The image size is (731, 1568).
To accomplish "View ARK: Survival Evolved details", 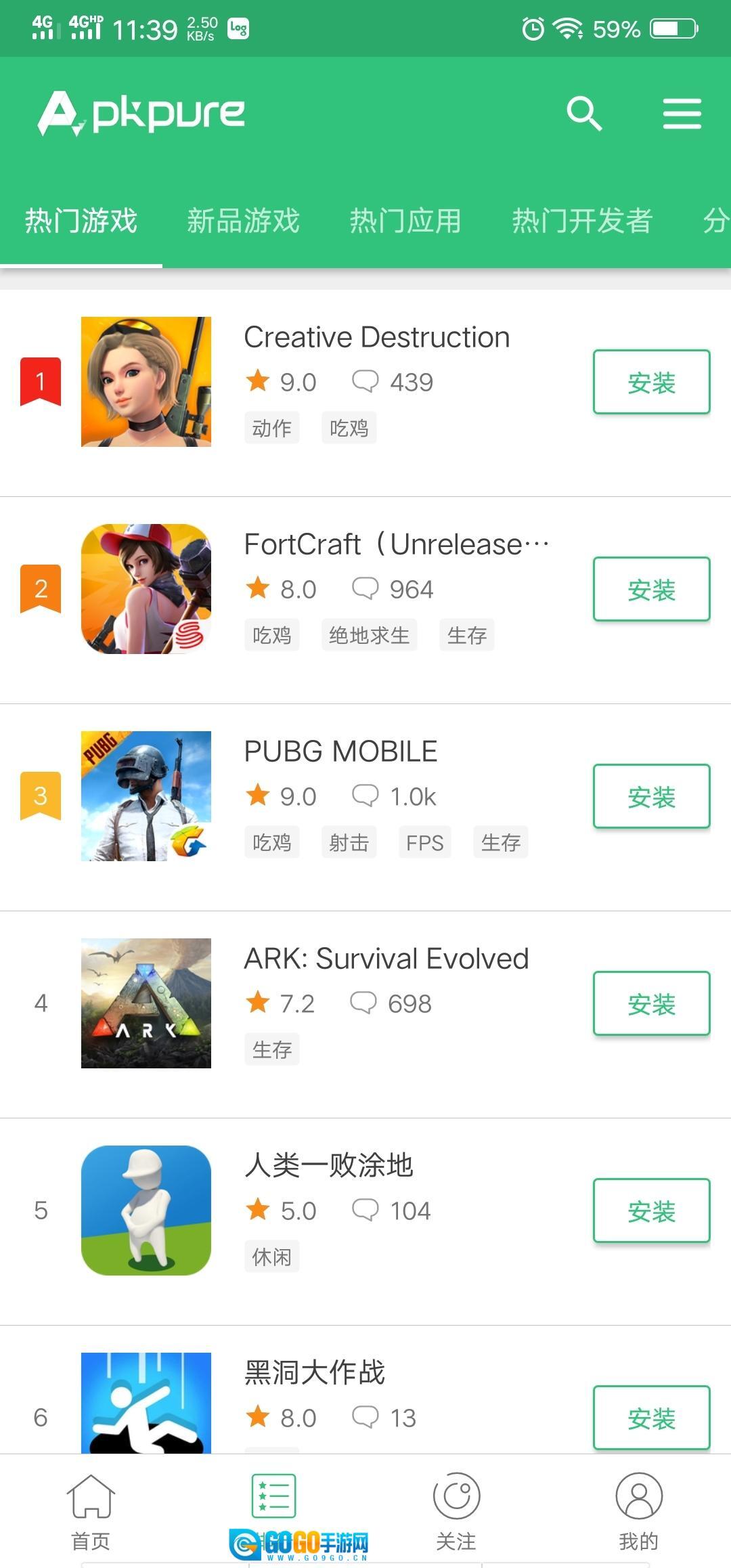I will pyautogui.click(x=386, y=959).
